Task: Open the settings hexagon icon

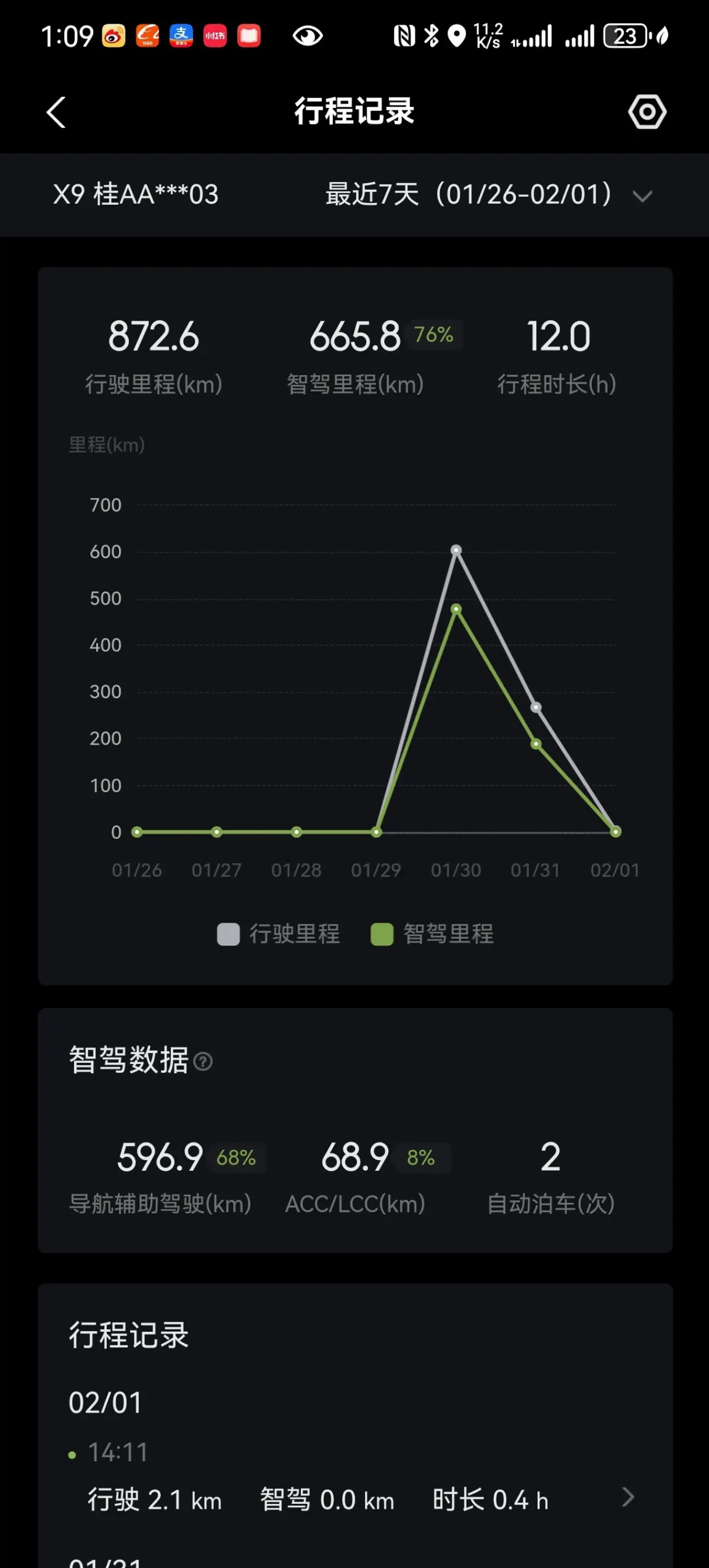Action: tap(647, 112)
